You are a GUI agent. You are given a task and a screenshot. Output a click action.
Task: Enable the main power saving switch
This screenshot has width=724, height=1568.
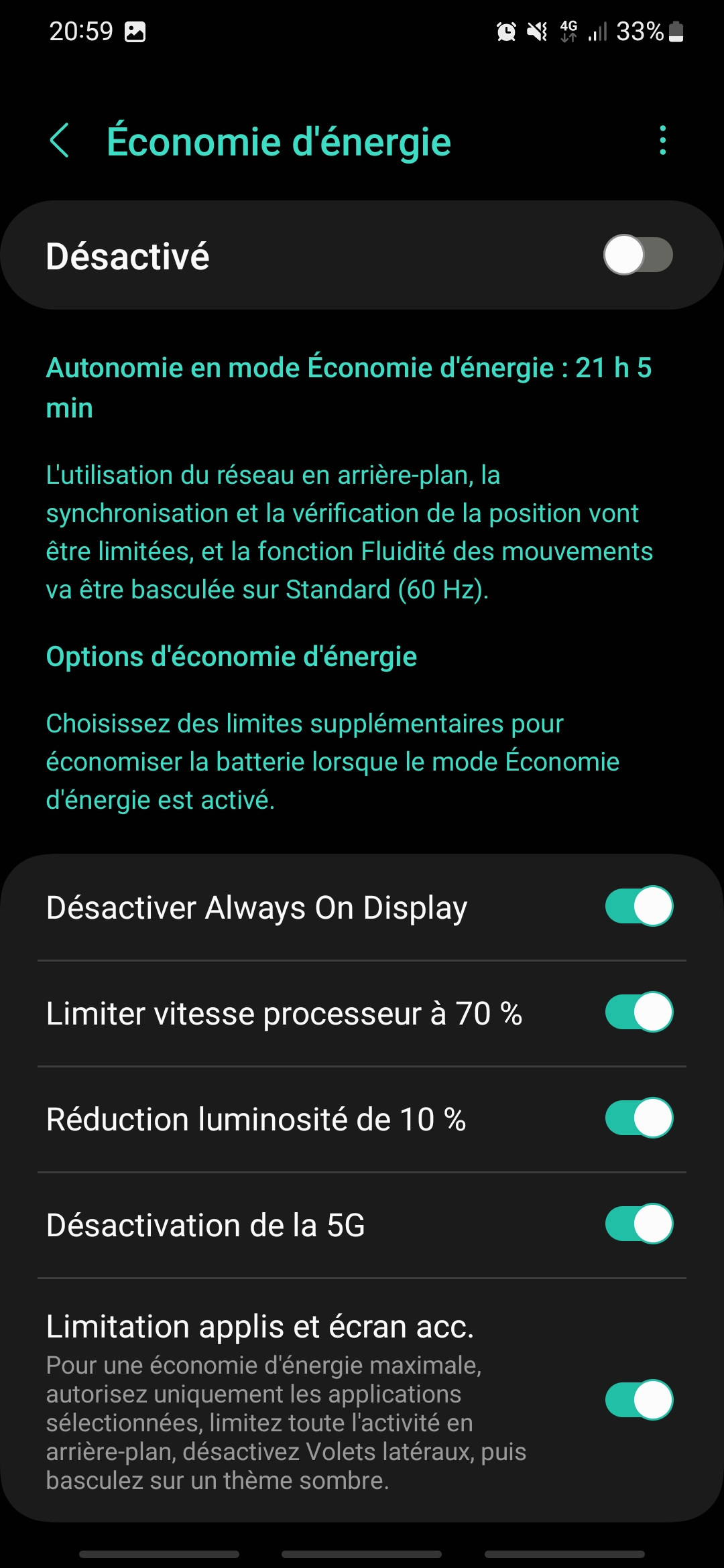pos(638,255)
